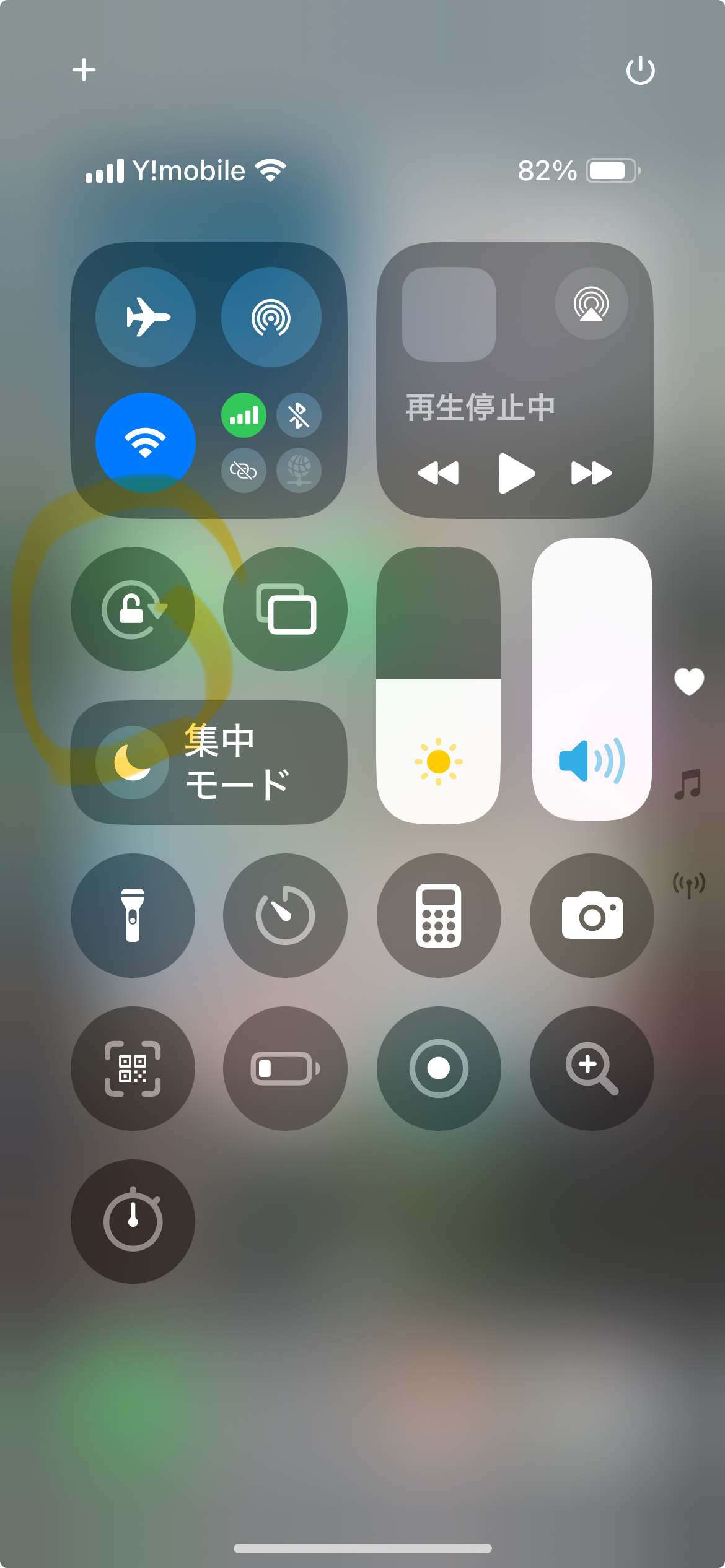Turn on Bluetooth
Screen dimensions: 725x1568
point(299,415)
